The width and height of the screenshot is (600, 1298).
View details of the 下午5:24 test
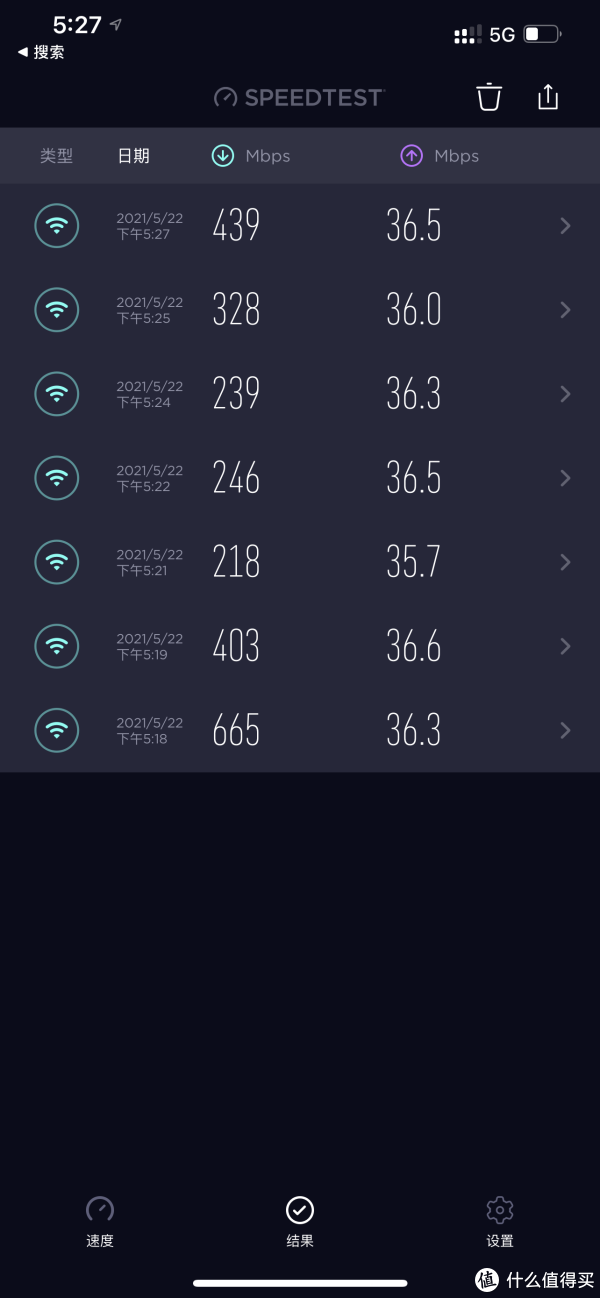(x=300, y=394)
